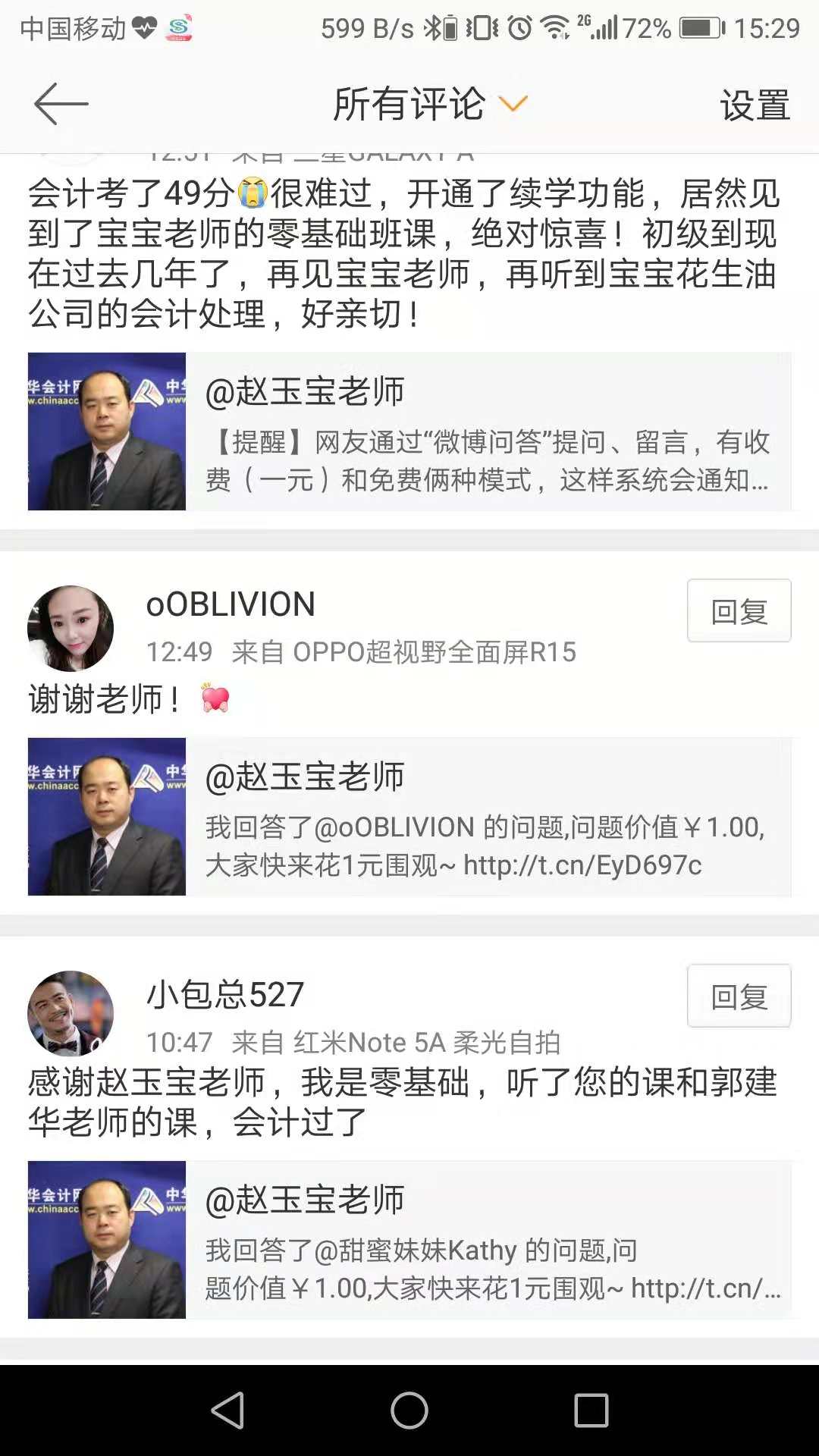Image resolution: width=819 pixels, height=1456 pixels.
Task: View 小包总527's profile via avatar
Action: (71, 1014)
